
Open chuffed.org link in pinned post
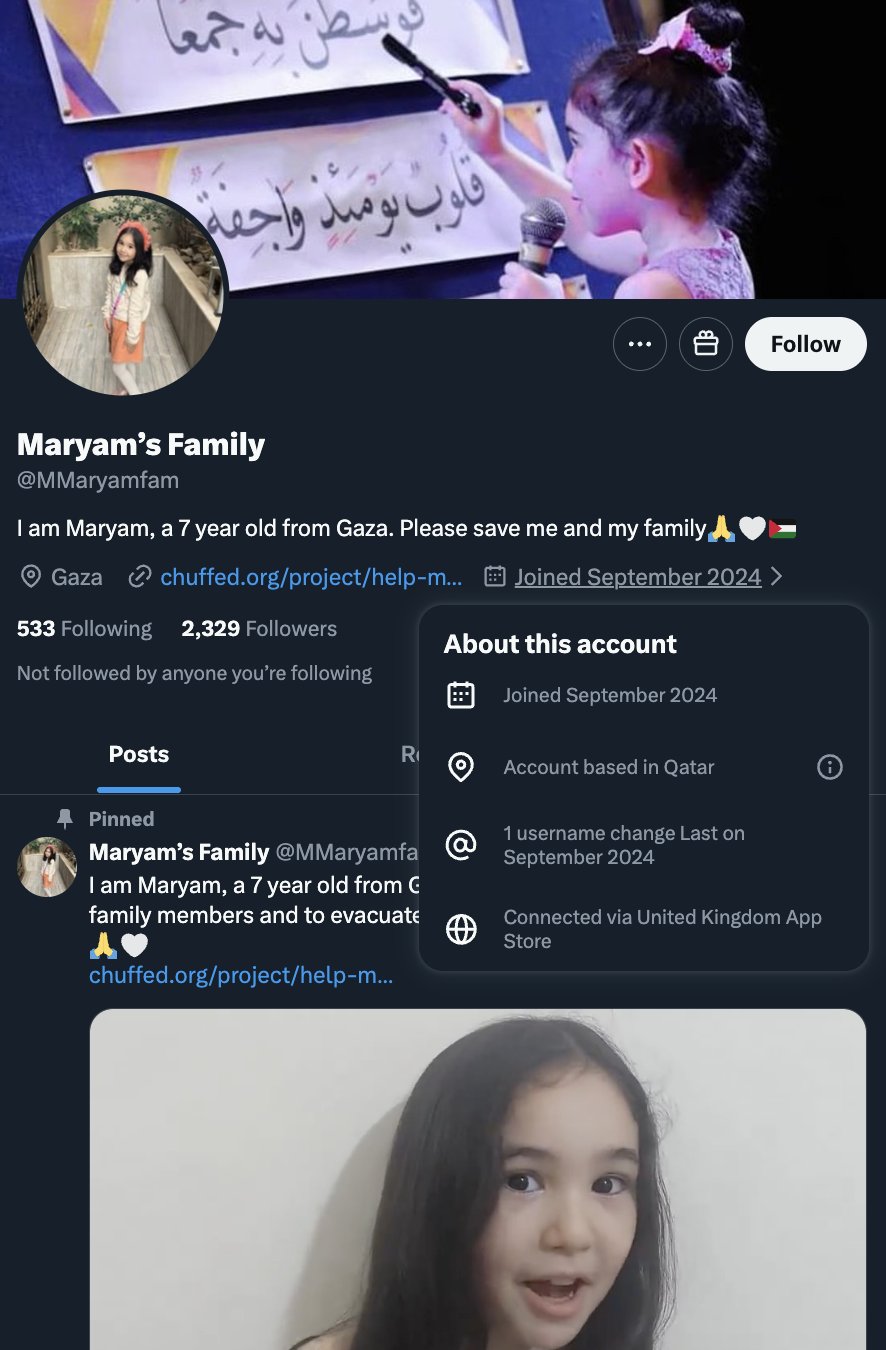[x=240, y=975]
